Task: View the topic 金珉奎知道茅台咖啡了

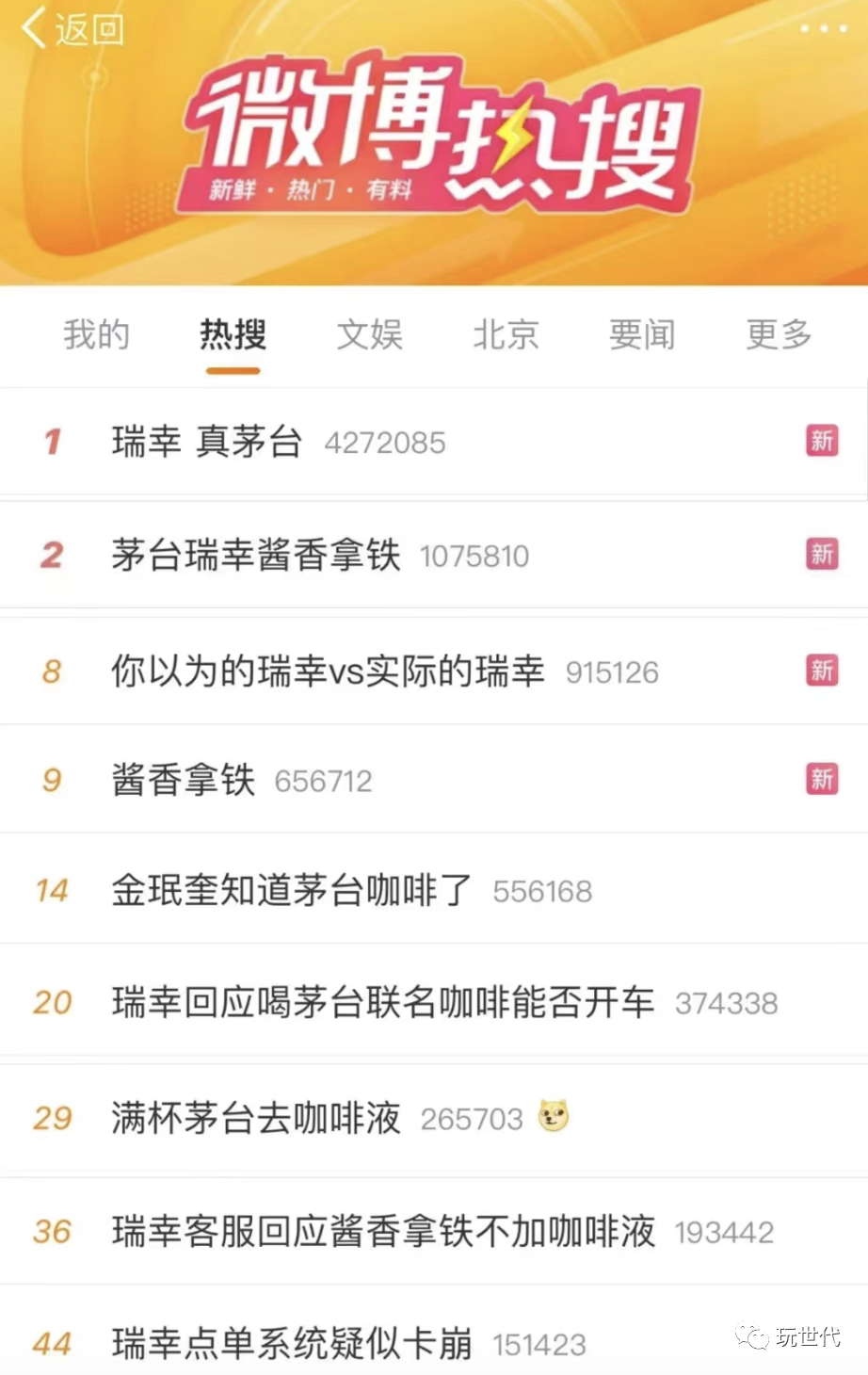Action: click(x=292, y=890)
